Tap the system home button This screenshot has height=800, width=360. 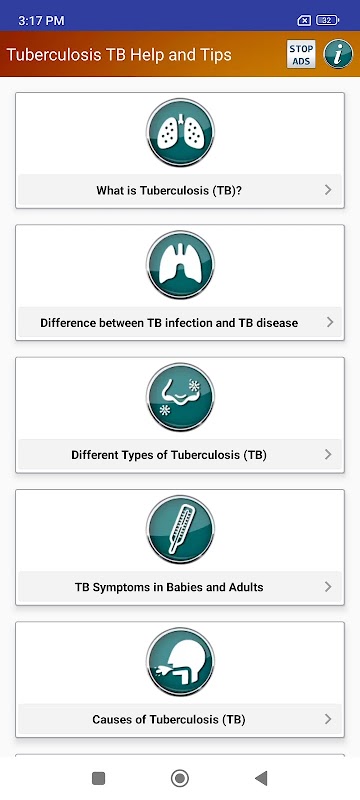[179, 778]
